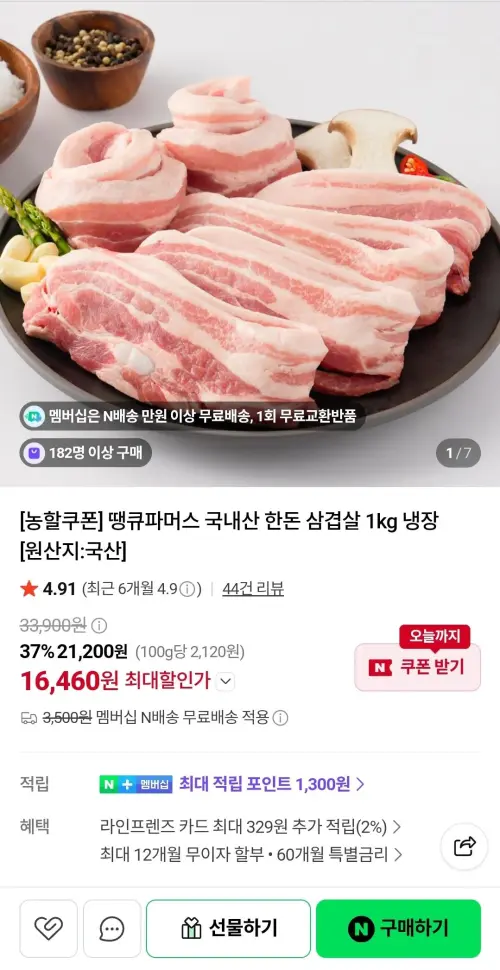Open 최대 적립 포인트 1,300원 details
This screenshot has height=970, width=500.
[x=271, y=784]
